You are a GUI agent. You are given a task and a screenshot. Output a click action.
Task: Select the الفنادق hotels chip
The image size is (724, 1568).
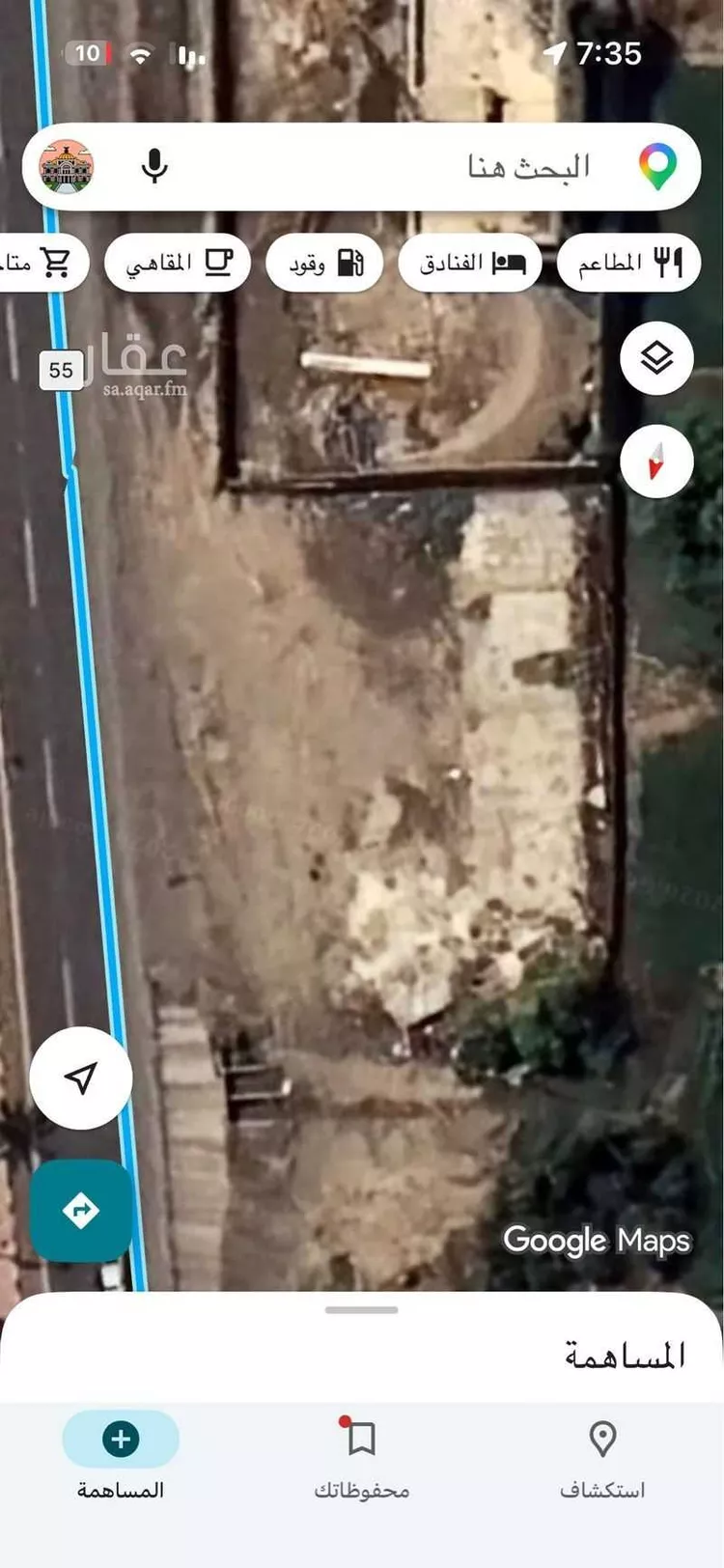coord(470,263)
